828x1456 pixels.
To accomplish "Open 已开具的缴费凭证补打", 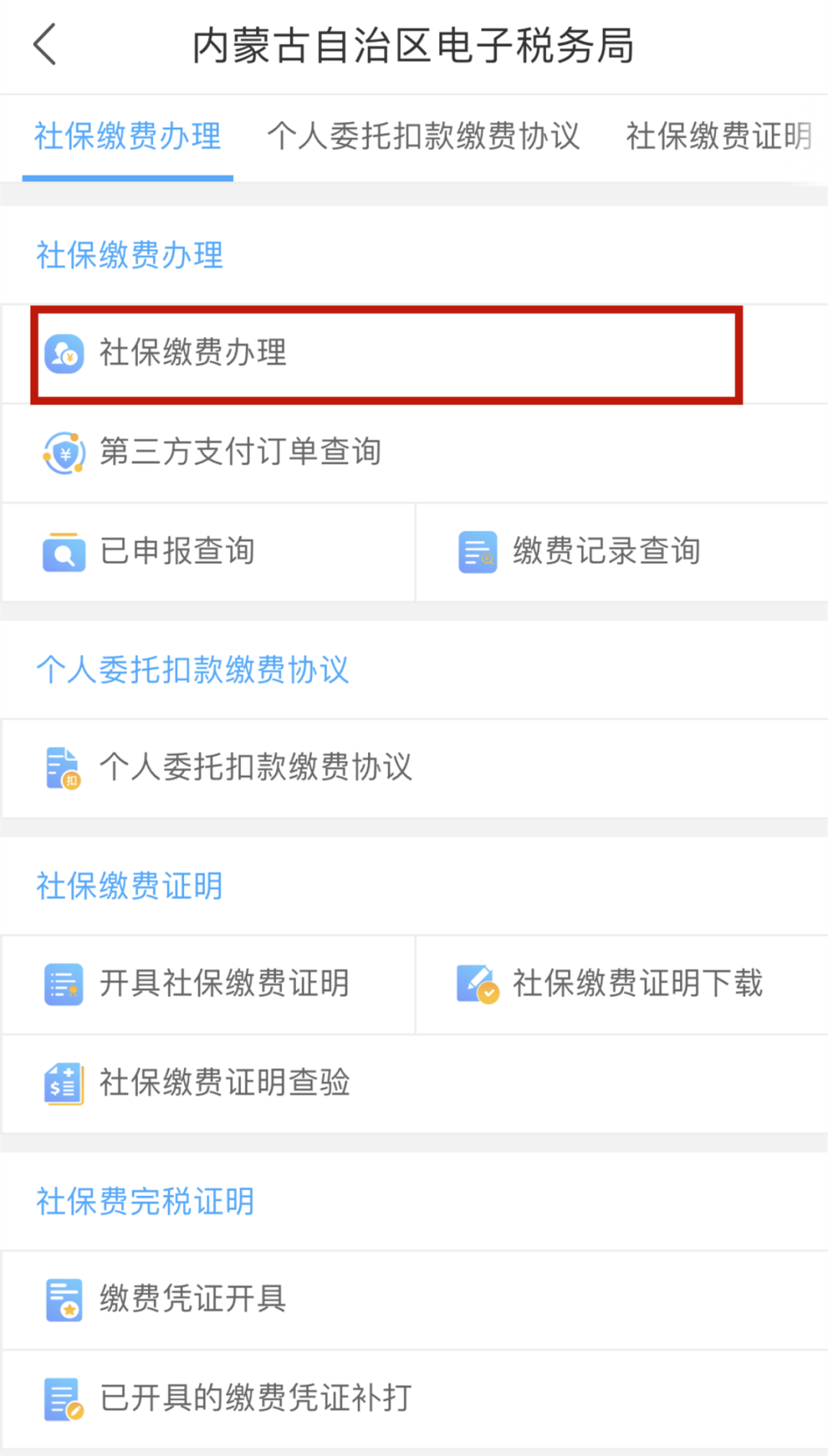I will (256, 1398).
